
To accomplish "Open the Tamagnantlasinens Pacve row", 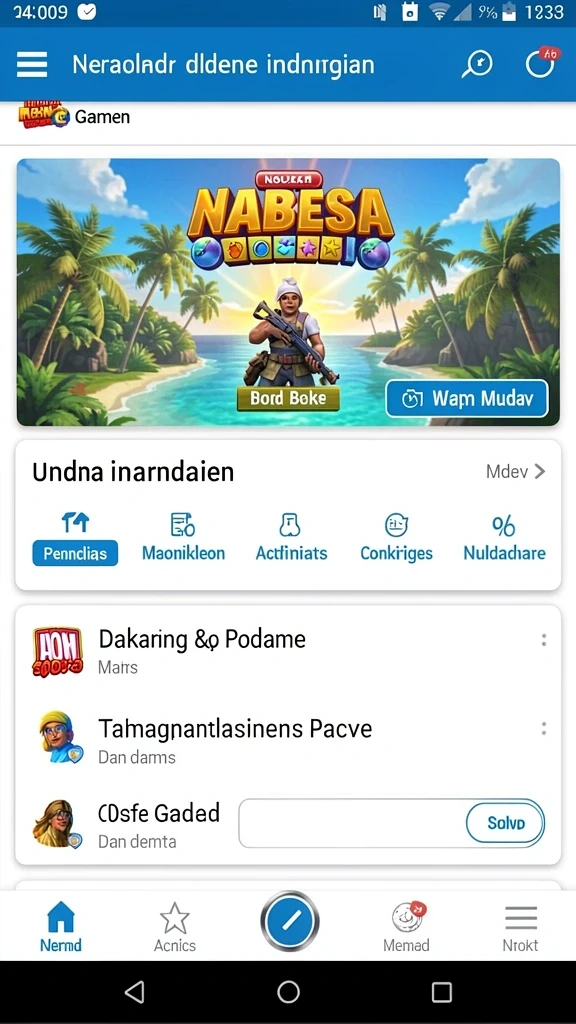I will [x=288, y=740].
